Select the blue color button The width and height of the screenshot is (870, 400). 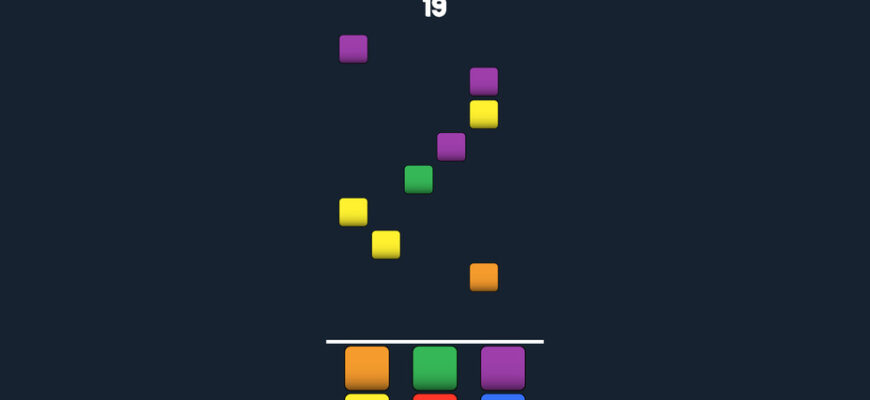pos(503,396)
